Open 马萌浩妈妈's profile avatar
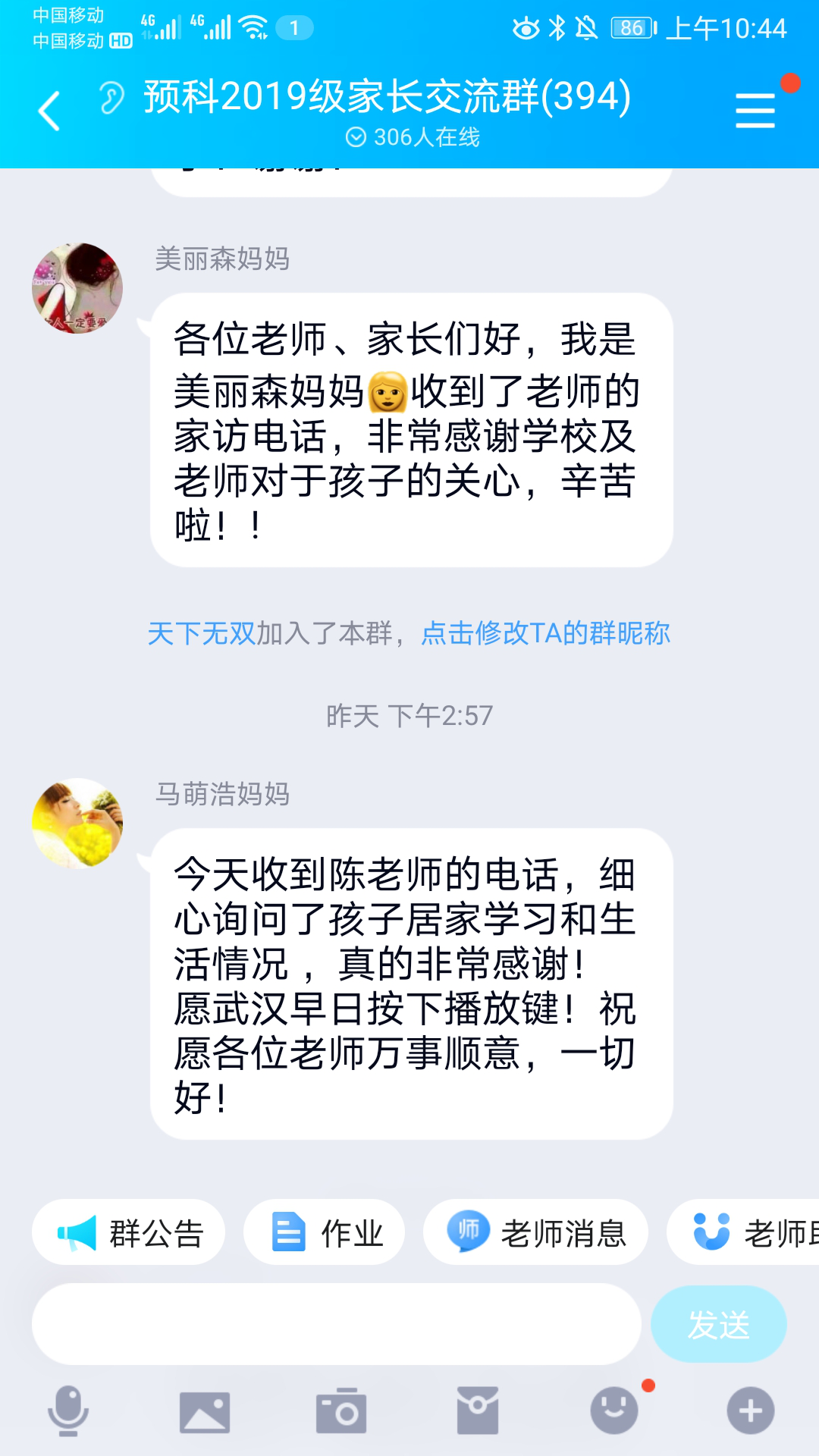 [x=77, y=823]
